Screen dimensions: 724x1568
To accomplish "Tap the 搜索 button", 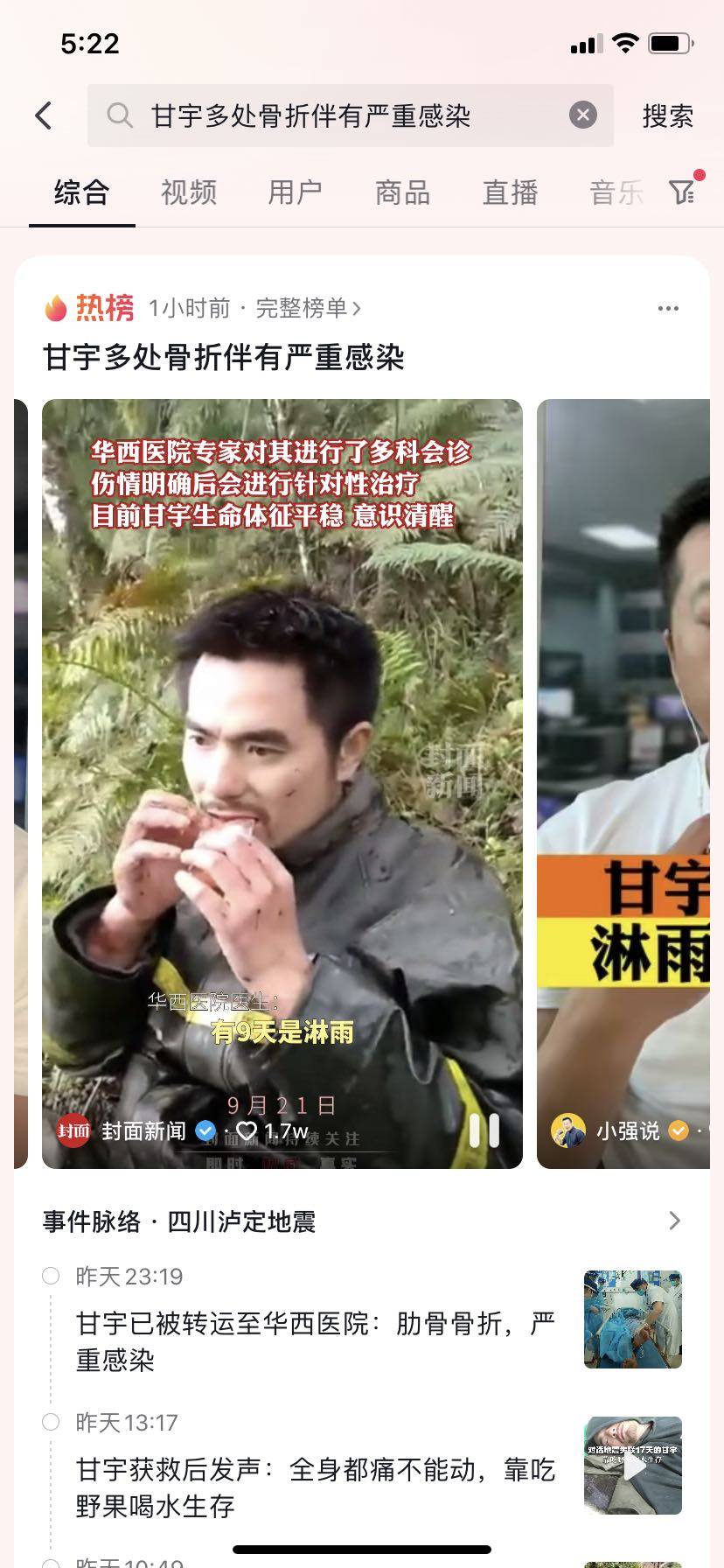I will [667, 115].
